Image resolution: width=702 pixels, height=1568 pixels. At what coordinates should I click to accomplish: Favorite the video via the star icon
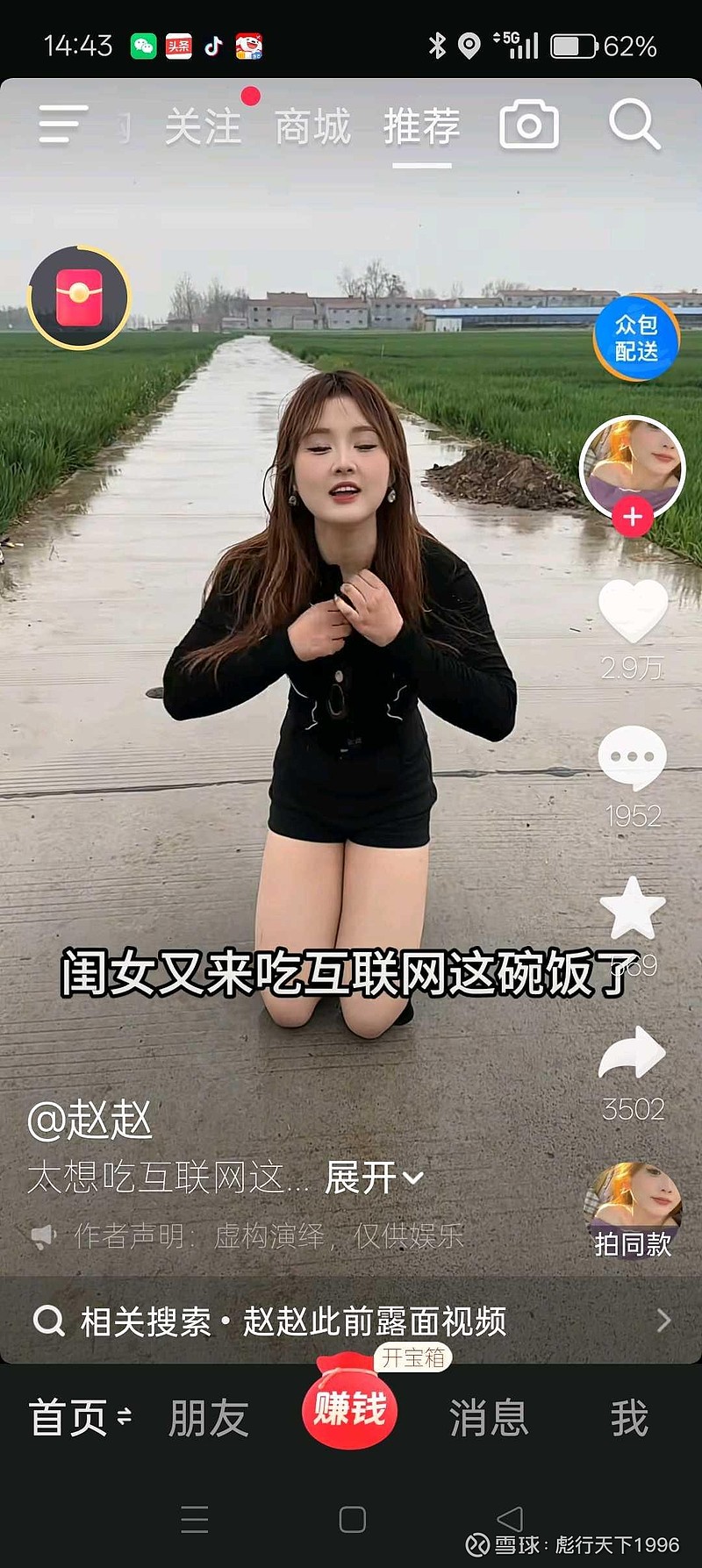click(630, 914)
